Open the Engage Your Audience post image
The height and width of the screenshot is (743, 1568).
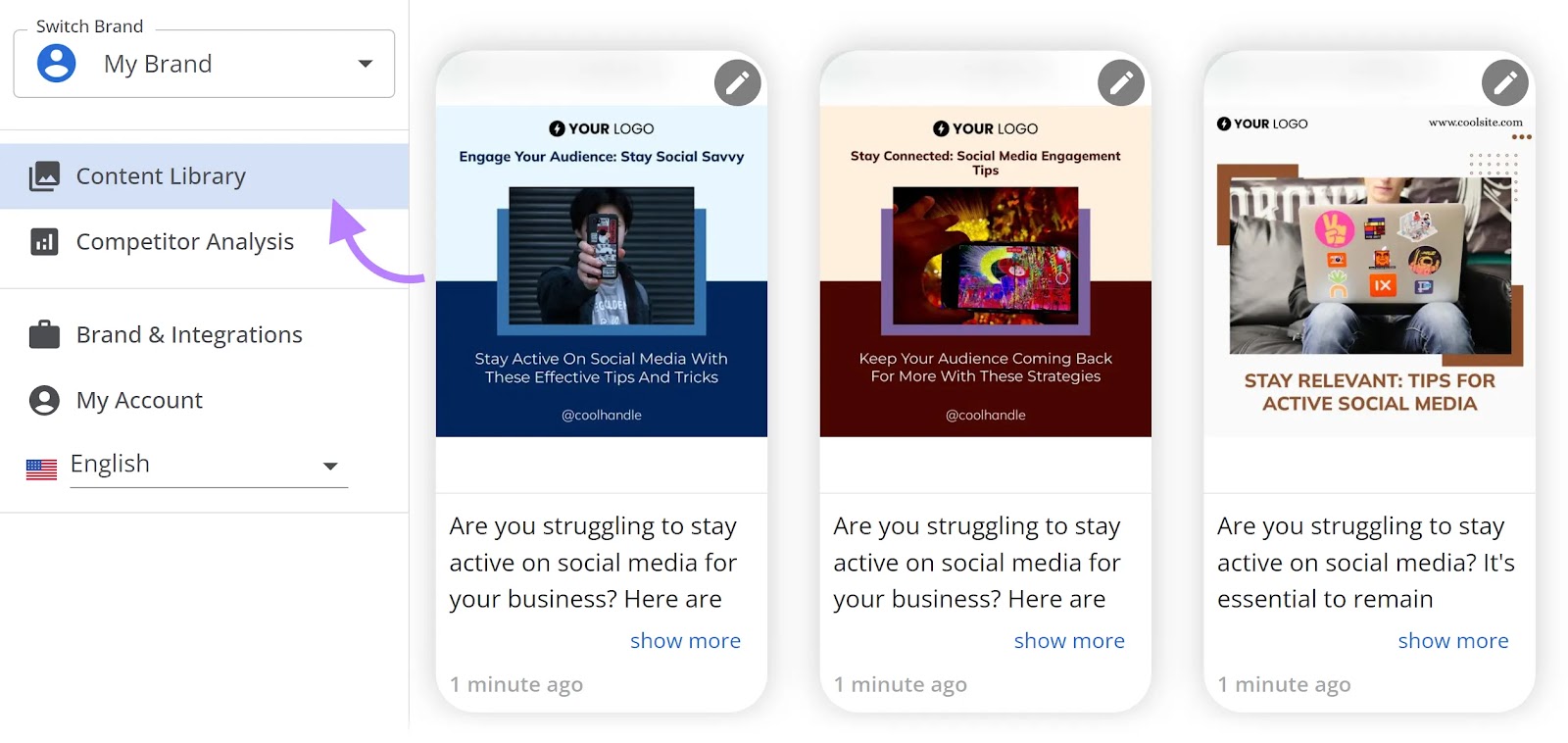tap(602, 272)
